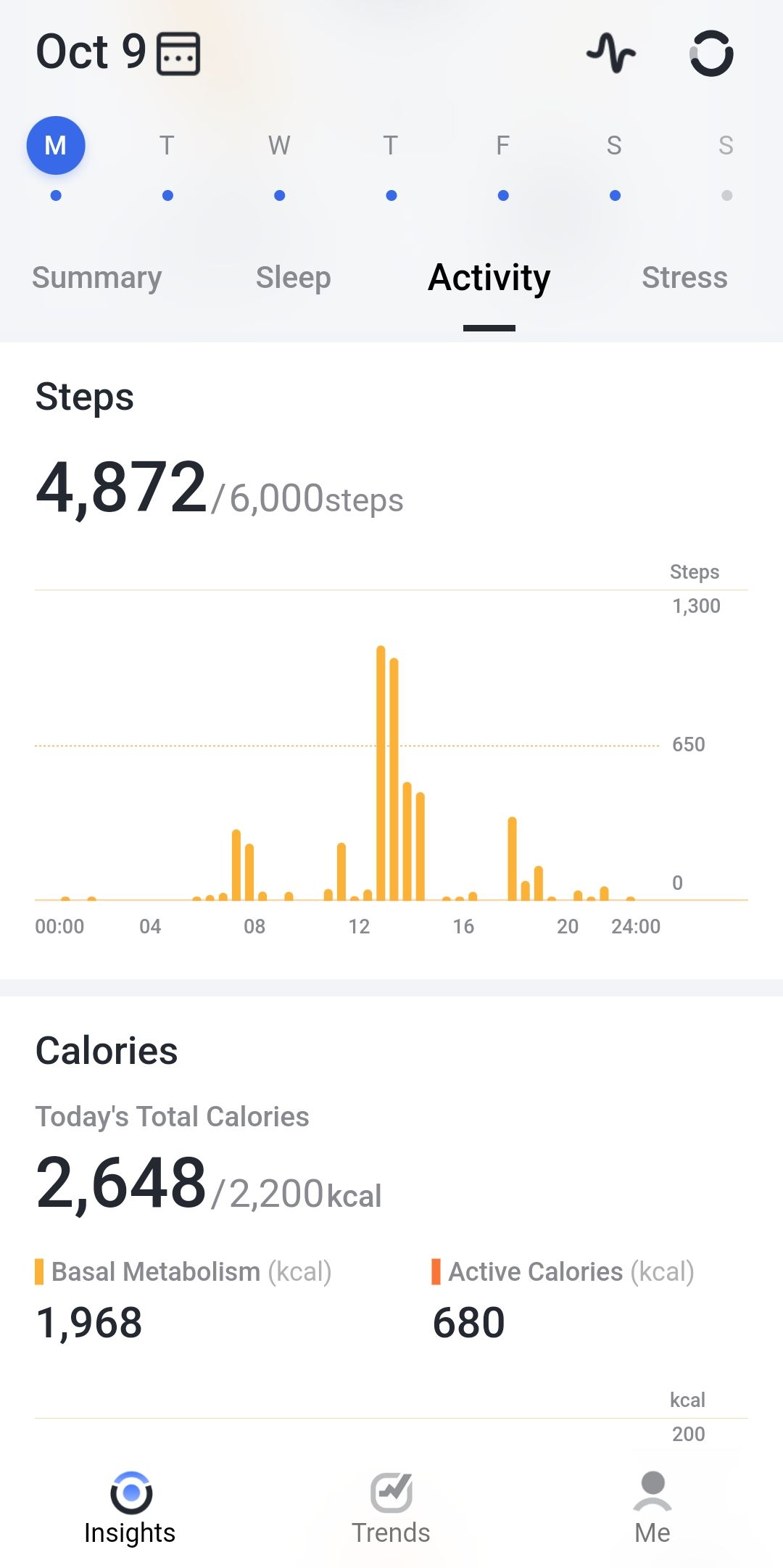Screen dimensions: 783x1568
Task: Open the Trends tab
Action: click(x=391, y=1509)
